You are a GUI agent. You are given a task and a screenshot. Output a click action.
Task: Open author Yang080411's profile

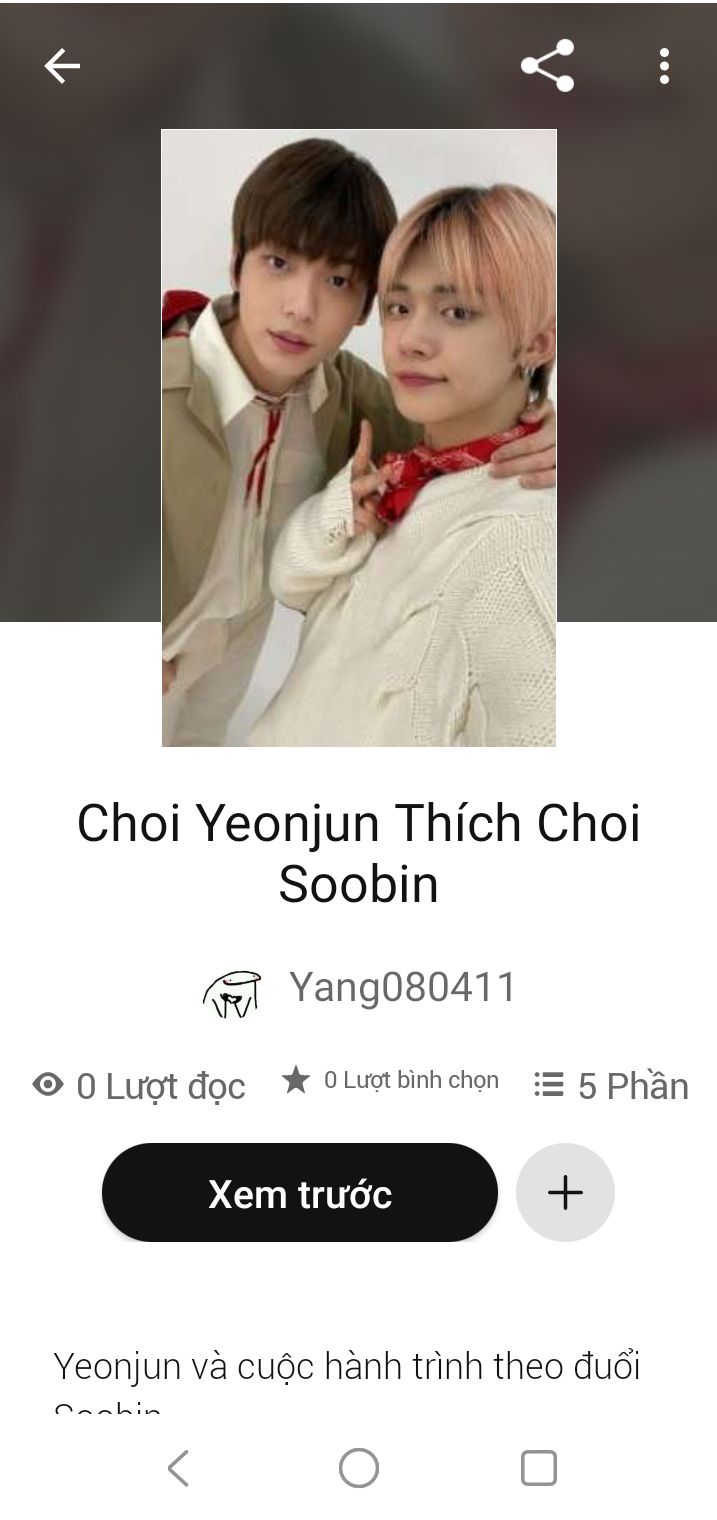(x=359, y=989)
